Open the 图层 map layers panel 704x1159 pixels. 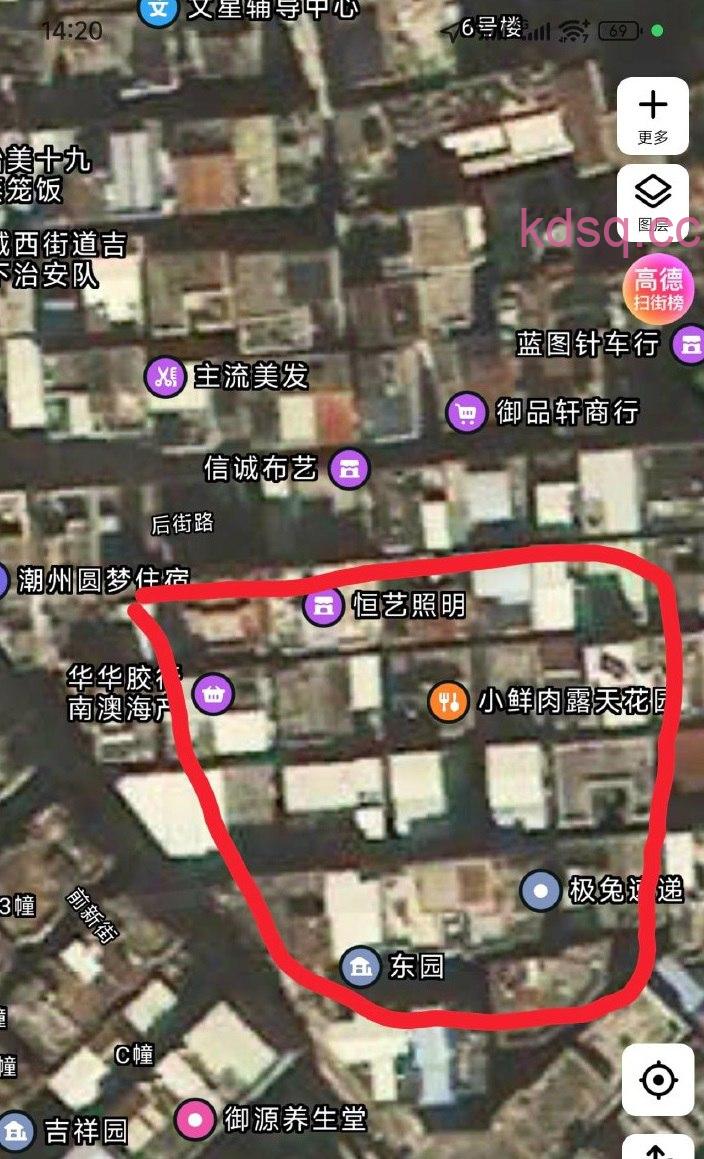click(x=652, y=200)
